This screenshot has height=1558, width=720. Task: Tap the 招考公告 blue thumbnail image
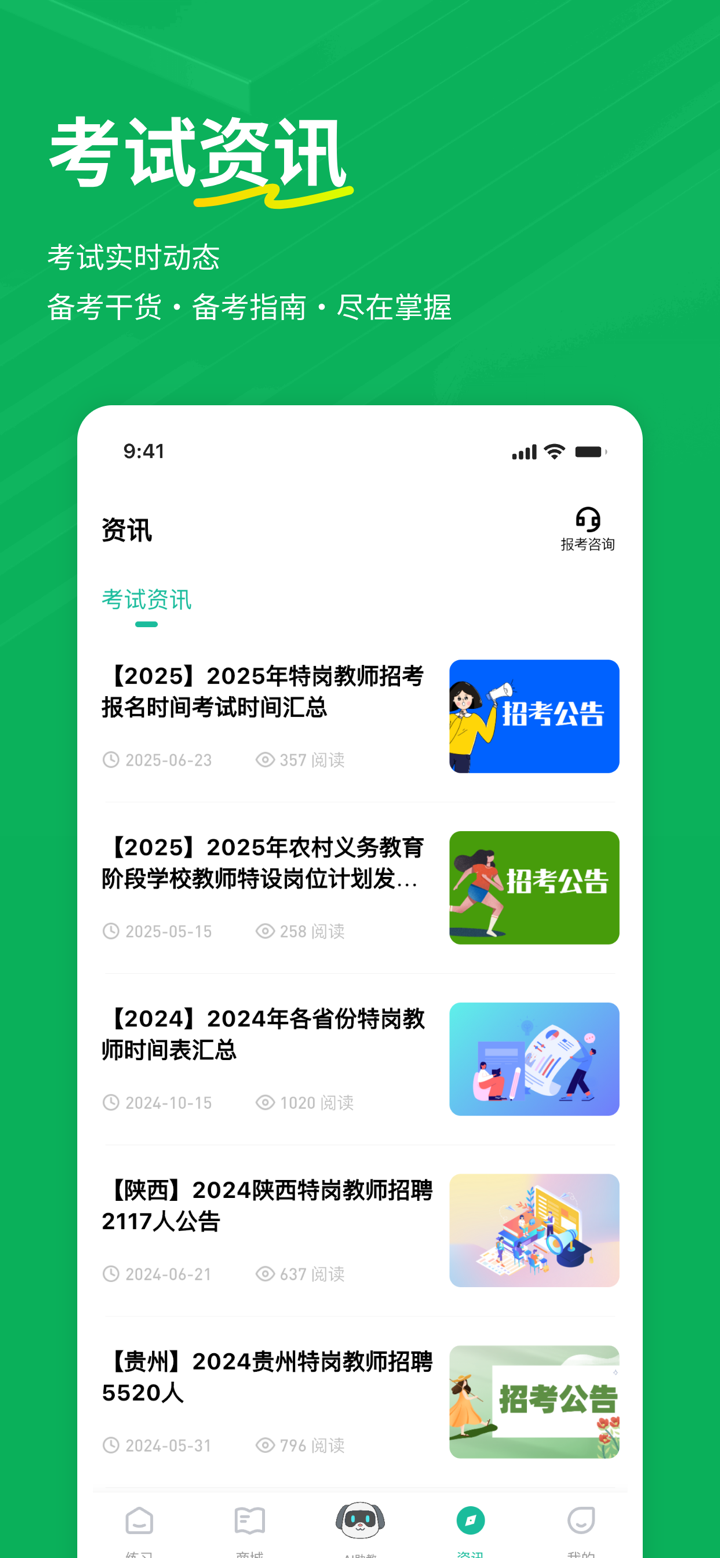(x=534, y=716)
